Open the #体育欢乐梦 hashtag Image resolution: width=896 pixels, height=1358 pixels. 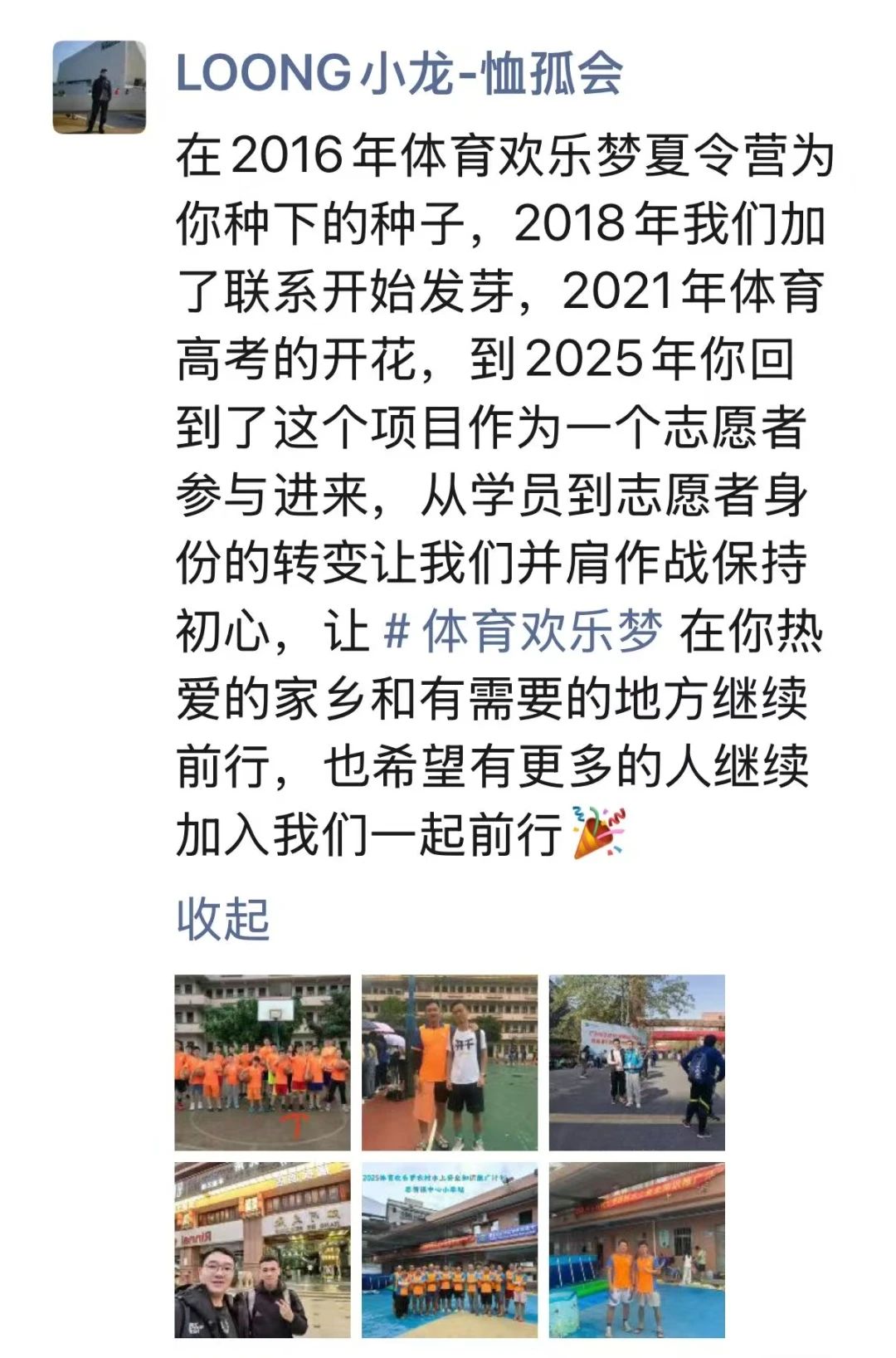[x=523, y=632]
